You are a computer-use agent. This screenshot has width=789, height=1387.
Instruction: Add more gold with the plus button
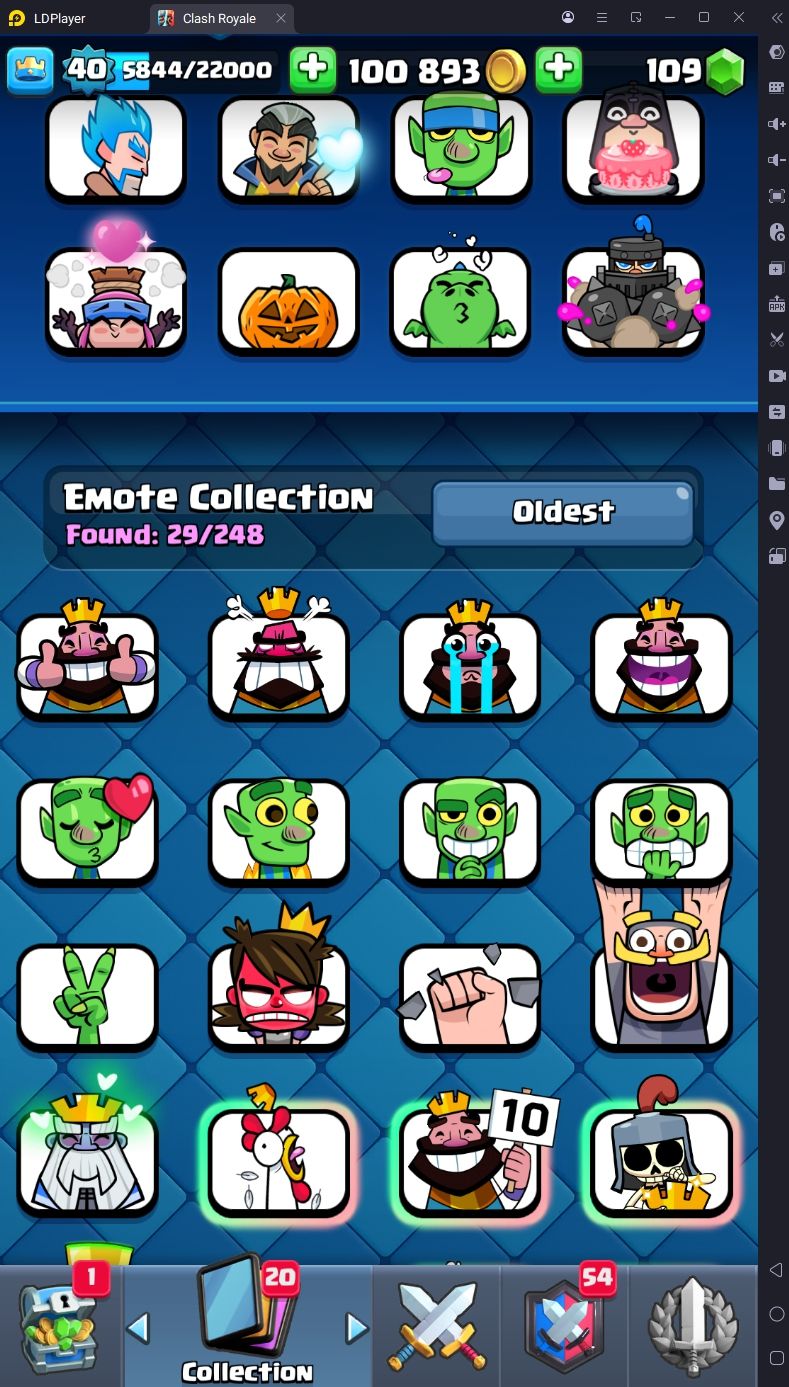tap(313, 69)
